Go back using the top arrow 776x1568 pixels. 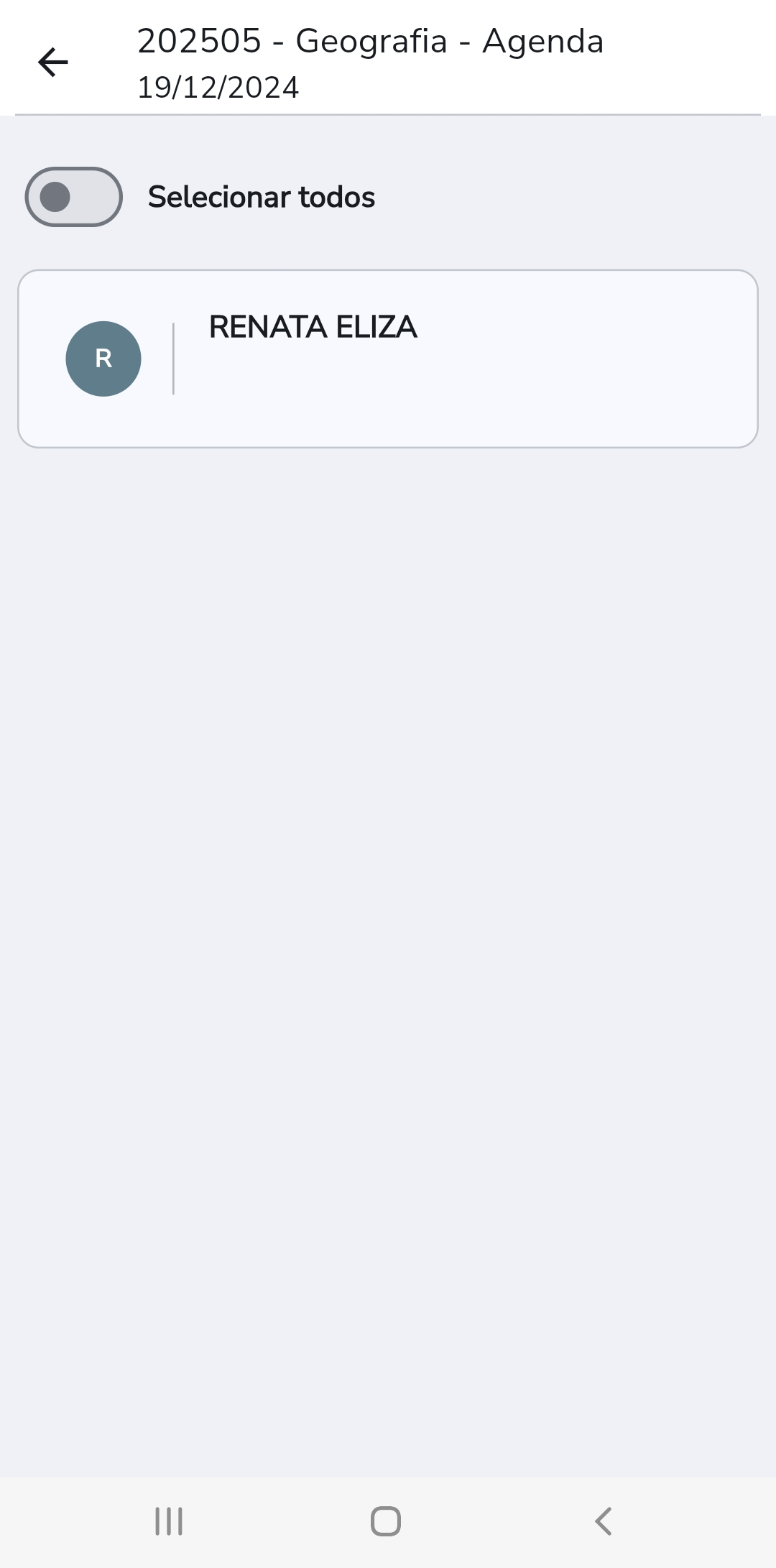[x=52, y=62]
